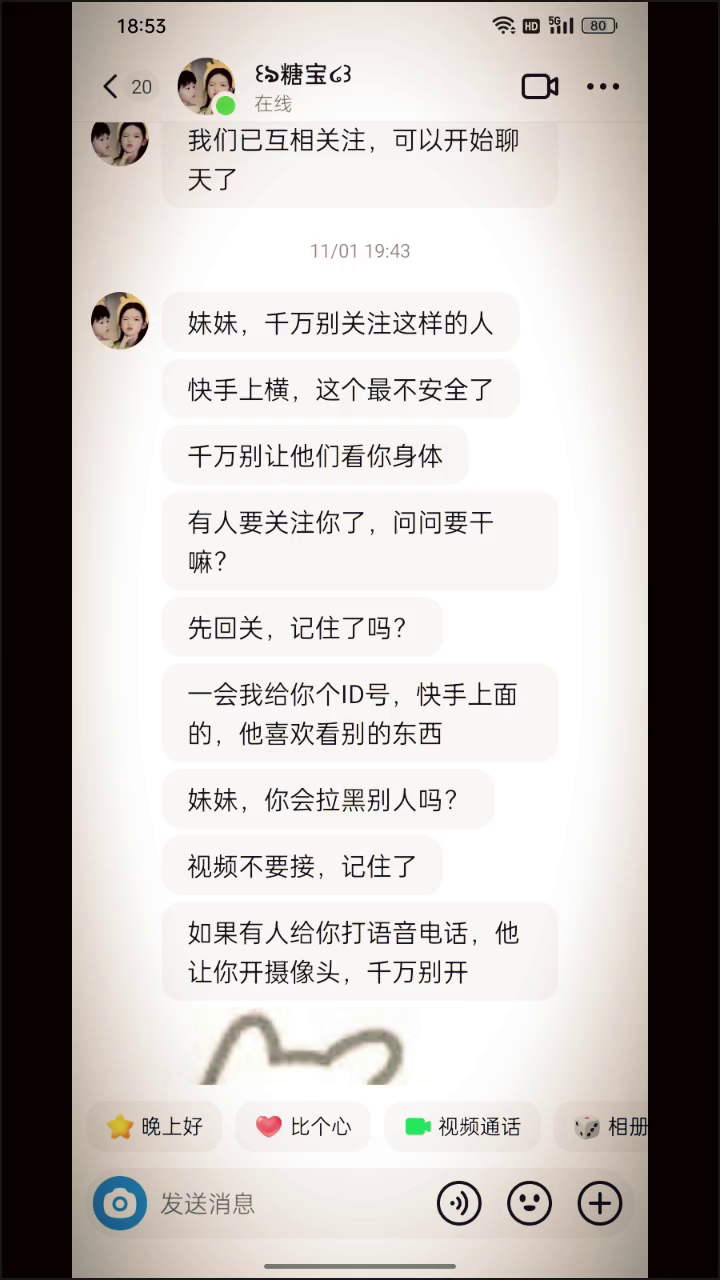Send the 比个心 quick reply
This screenshot has width=720, height=1280.
pos(303,1127)
